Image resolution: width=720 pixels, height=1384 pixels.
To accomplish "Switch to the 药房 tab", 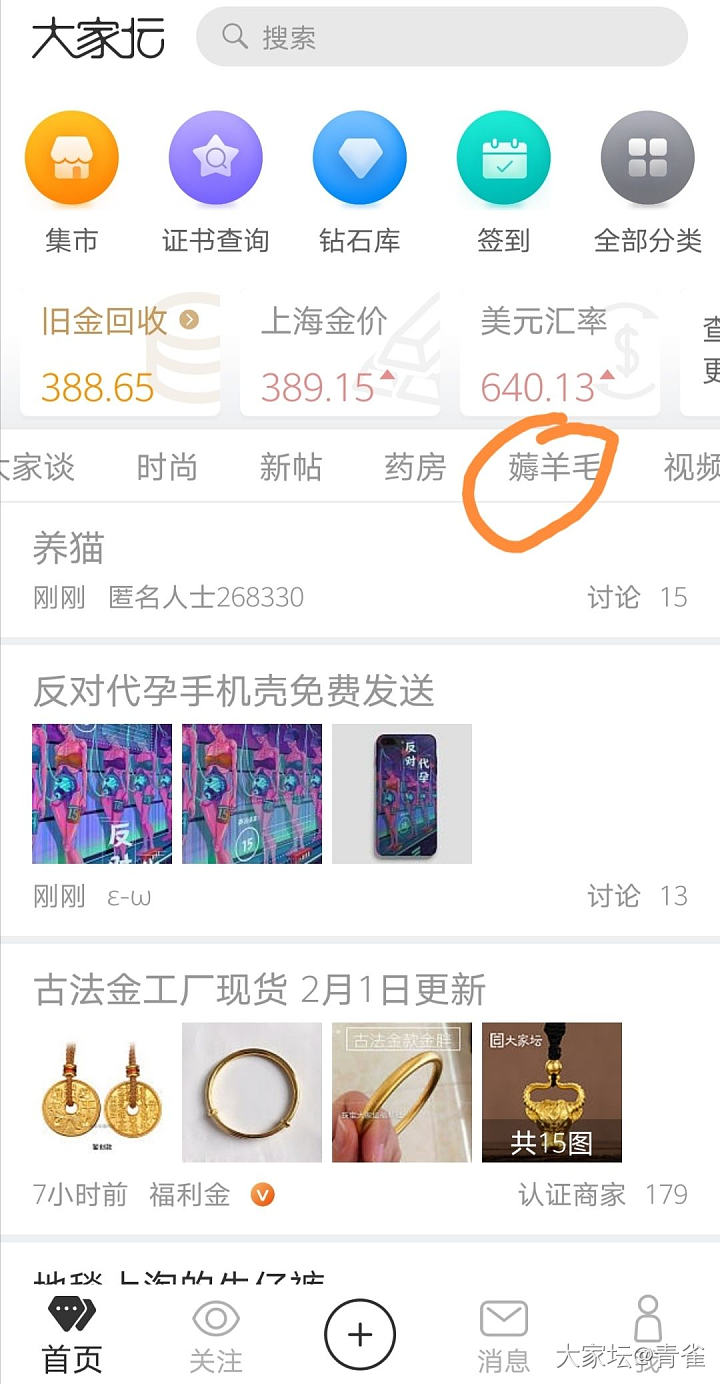I will (415, 467).
